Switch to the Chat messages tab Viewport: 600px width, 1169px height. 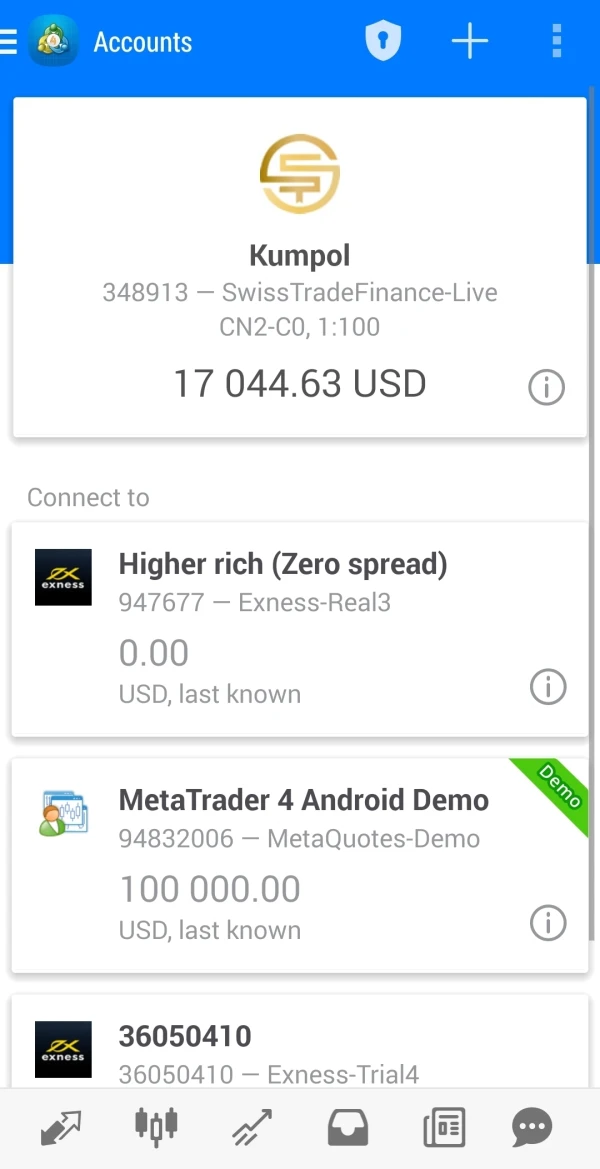pos(532,1128)
